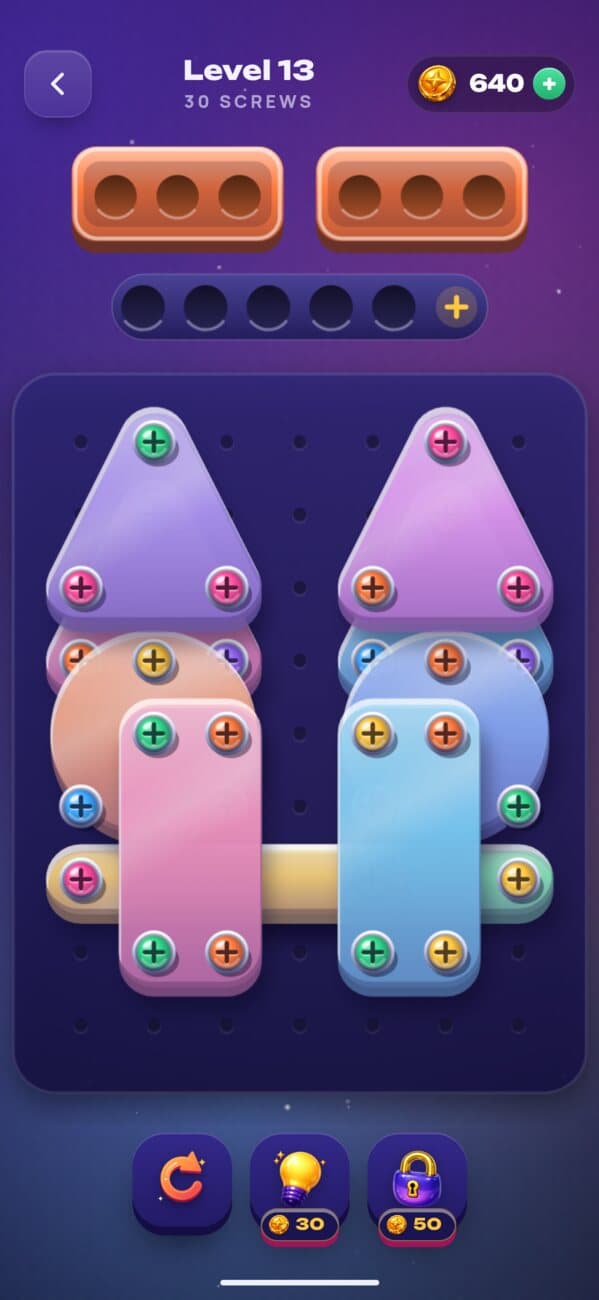Unlock an extra slot with the yellow plus
This screenshot has width=599, height=1300.
pyautogui.click(x=456, y=307)
